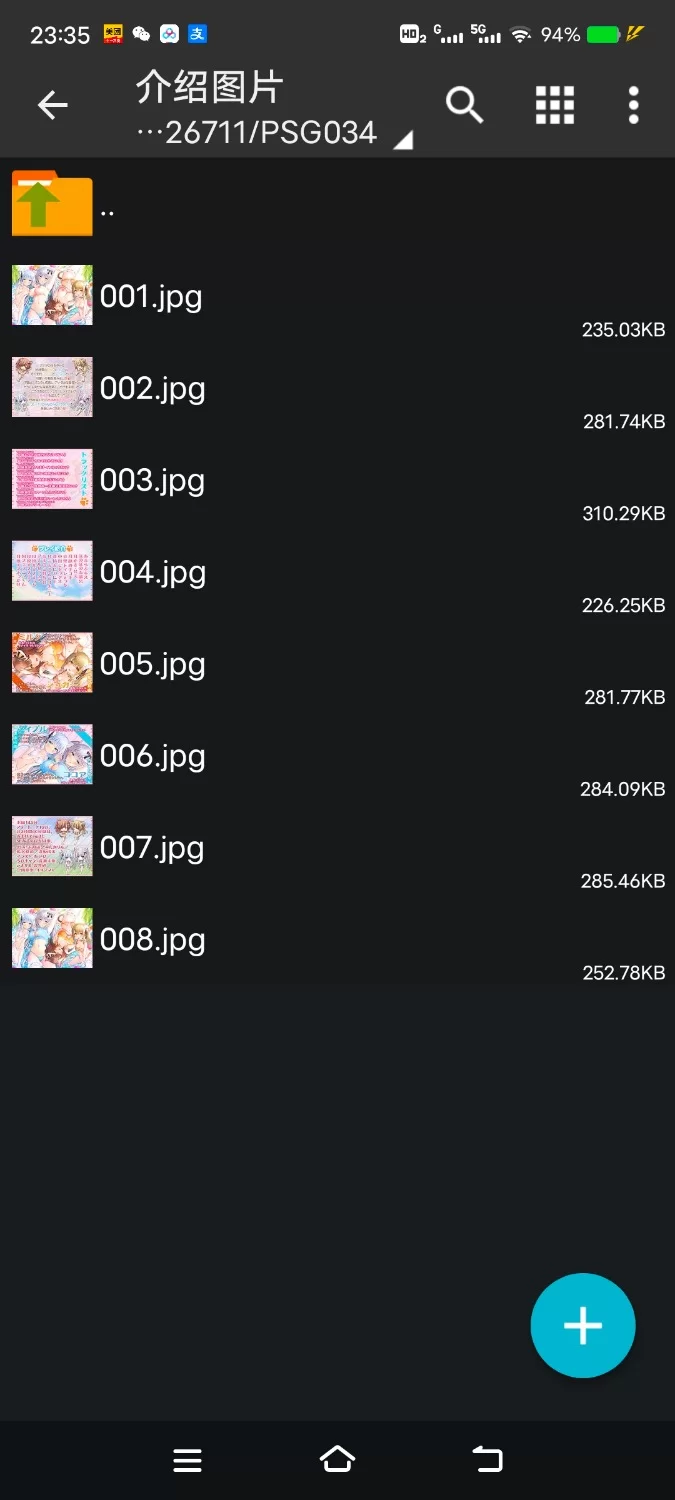675x1500 pixels.
Task: Open the file 003.jpg
Action: tap(152, 480)
